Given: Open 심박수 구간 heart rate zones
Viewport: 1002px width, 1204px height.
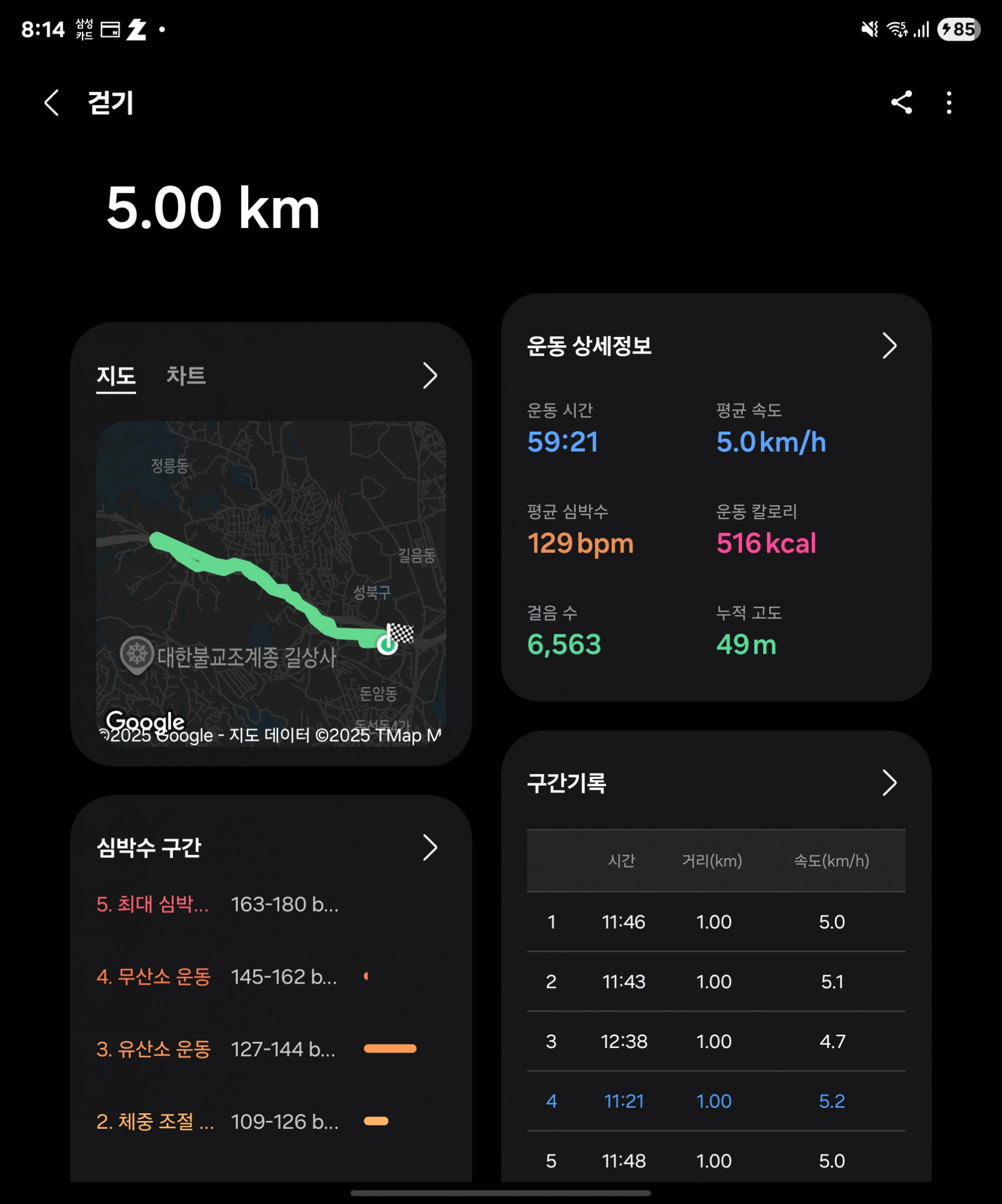Looking at the screenshot, I should pos(430,848).
